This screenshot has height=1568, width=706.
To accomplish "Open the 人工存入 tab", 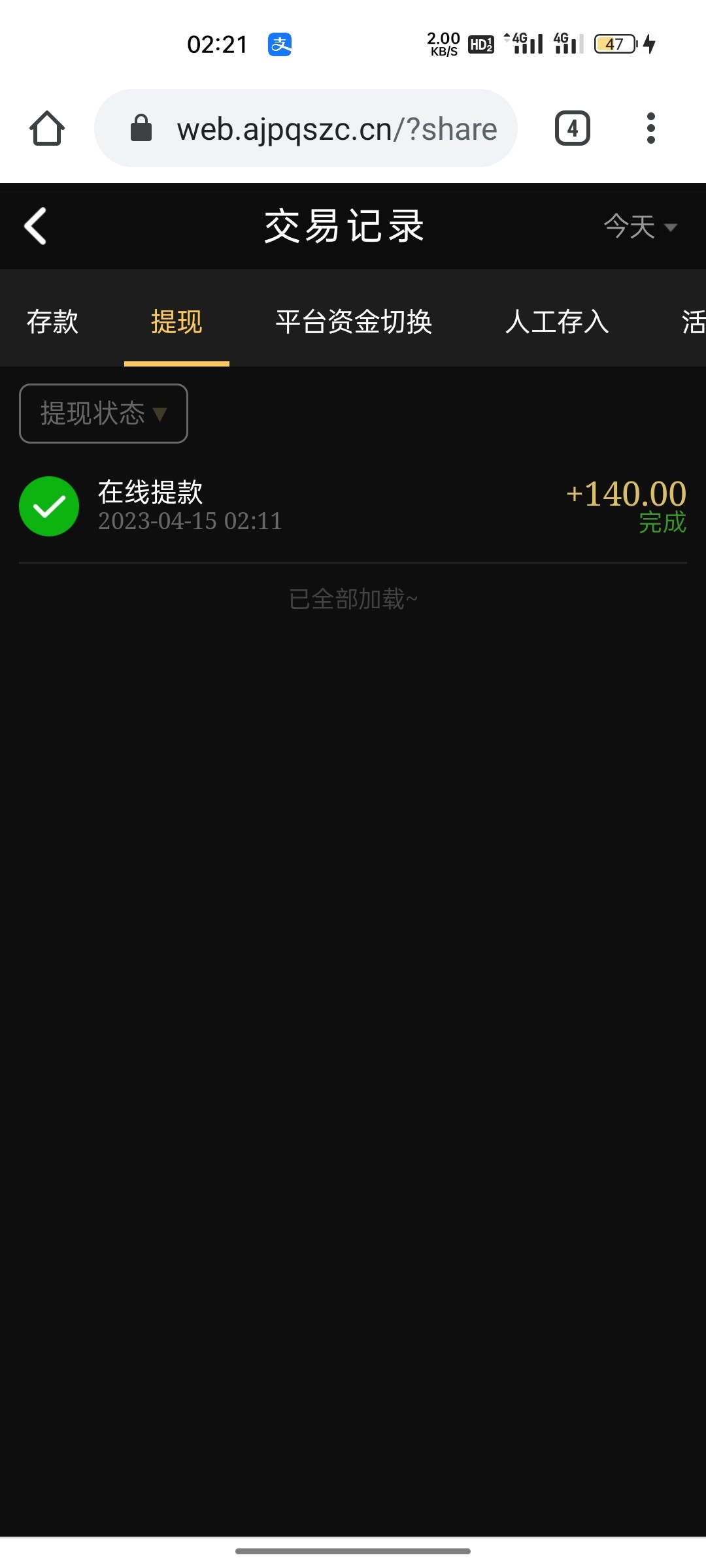I will [x=557, y=321].
